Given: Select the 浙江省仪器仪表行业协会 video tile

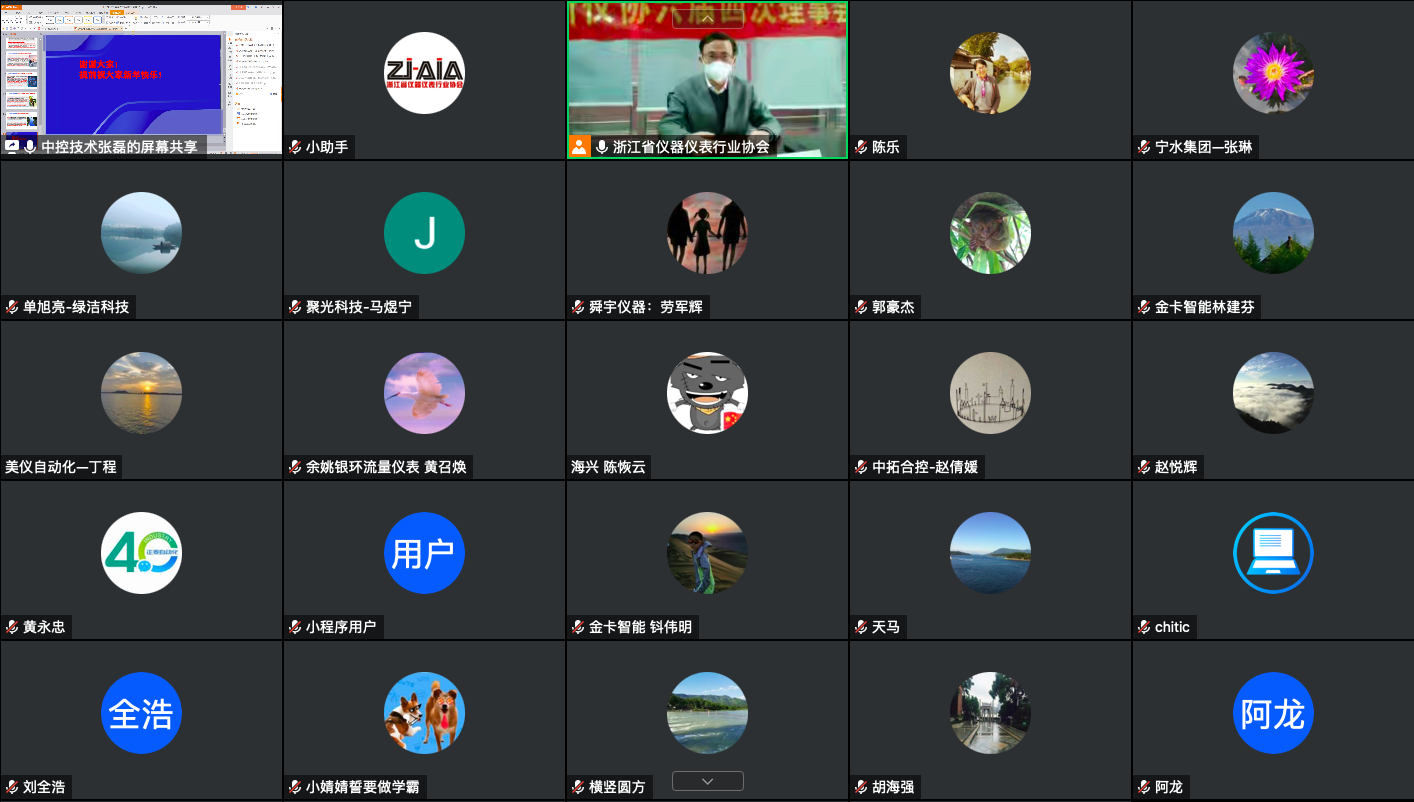Looking at the screenshot, I should [707, 80].
